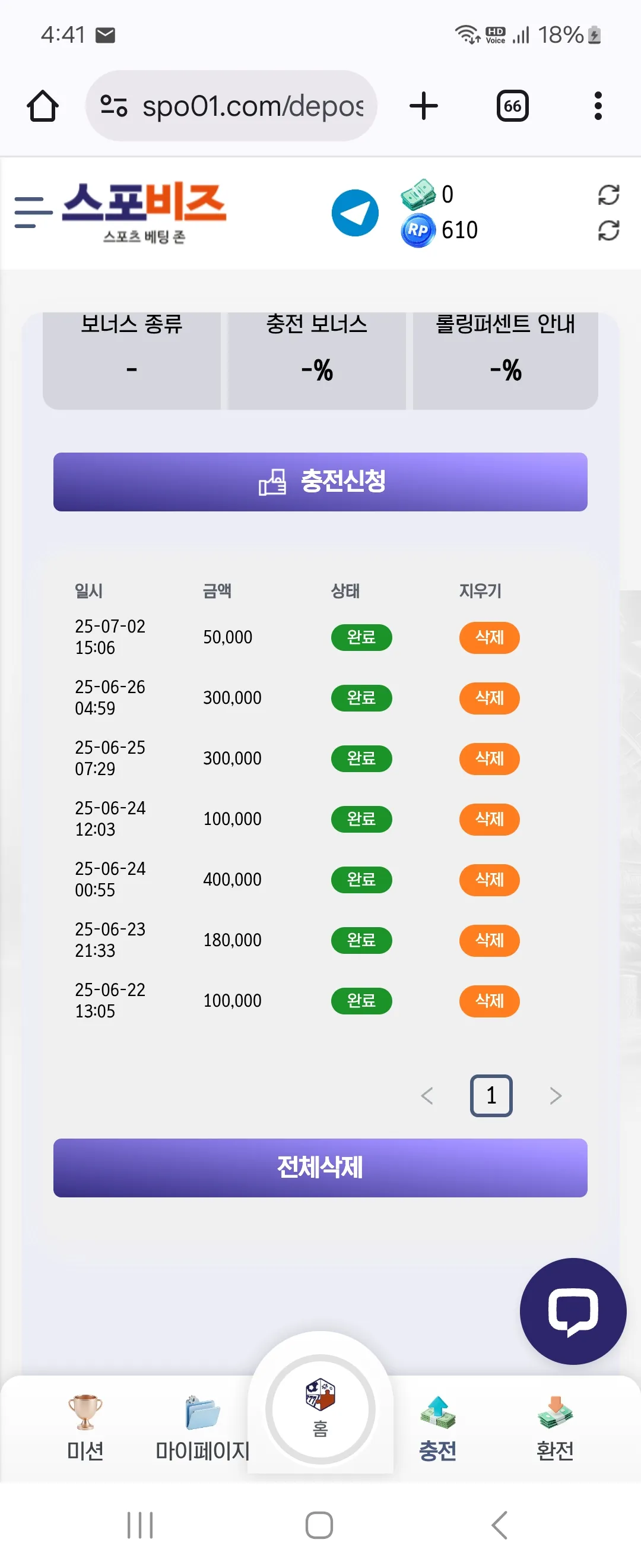Open the browser overflow menu
Image resolution: width=641 pixels, height=1568 pixels.
[x=598, y=106]
